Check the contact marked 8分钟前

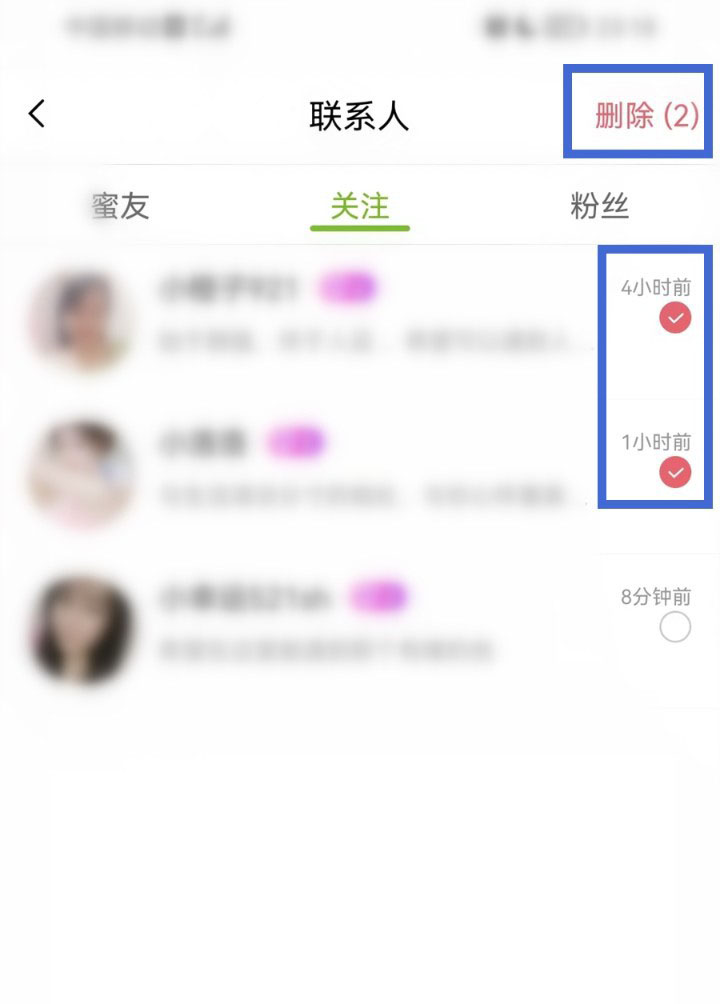tap(676, 628)
